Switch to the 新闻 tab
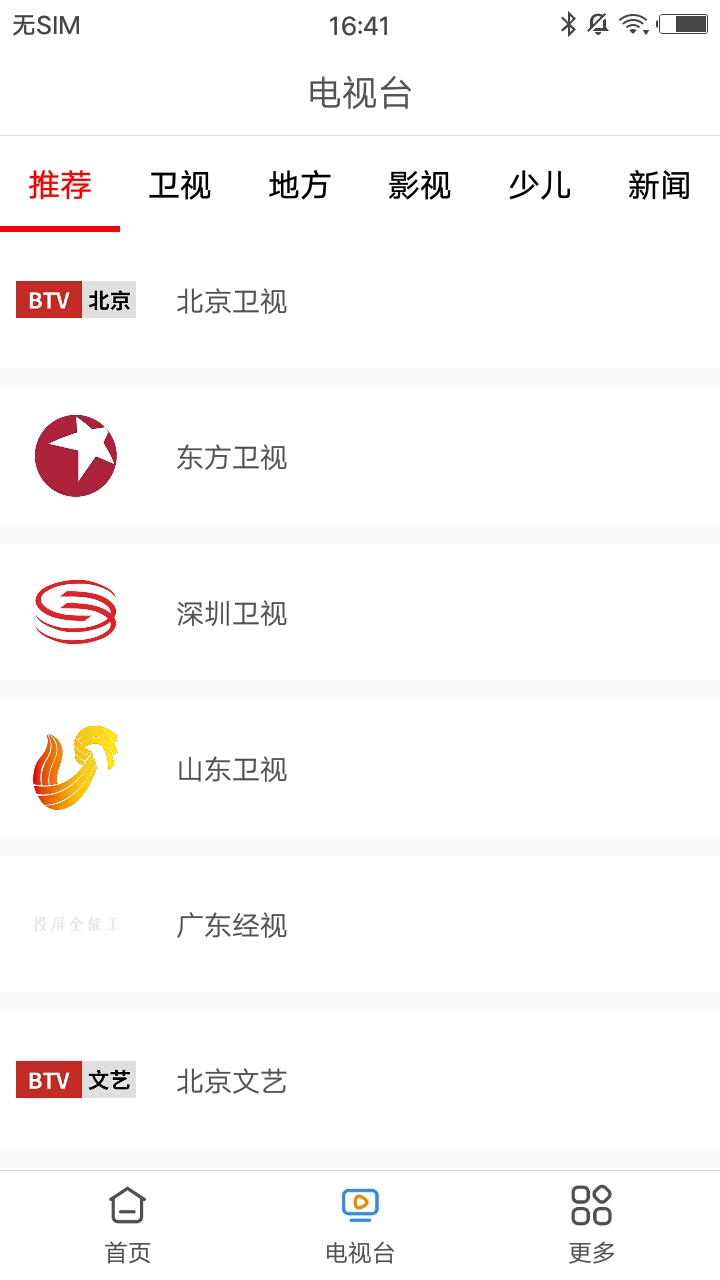This screenshot has height=1280, width=720. [659, 186]
